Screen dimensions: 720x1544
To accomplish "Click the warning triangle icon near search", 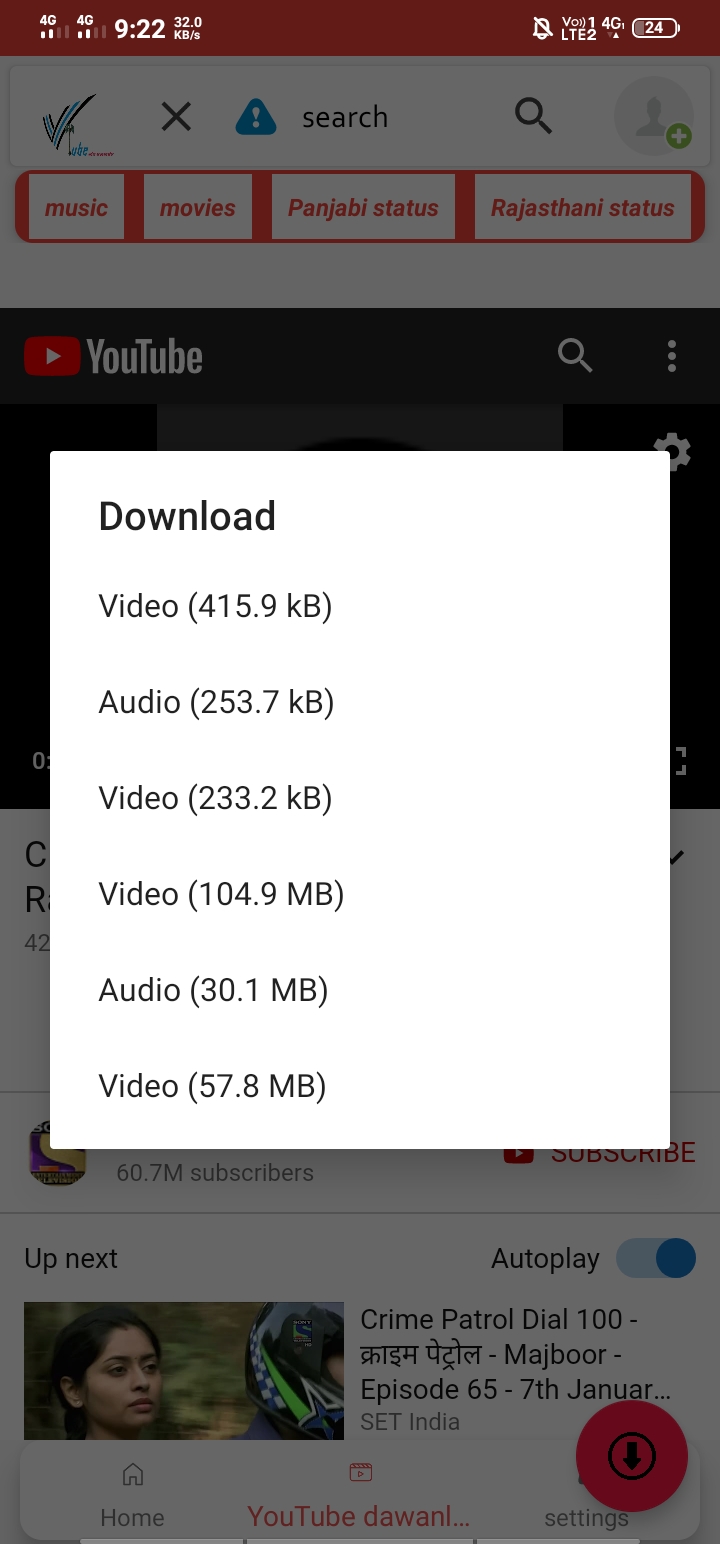I will [x=255, y=116].
